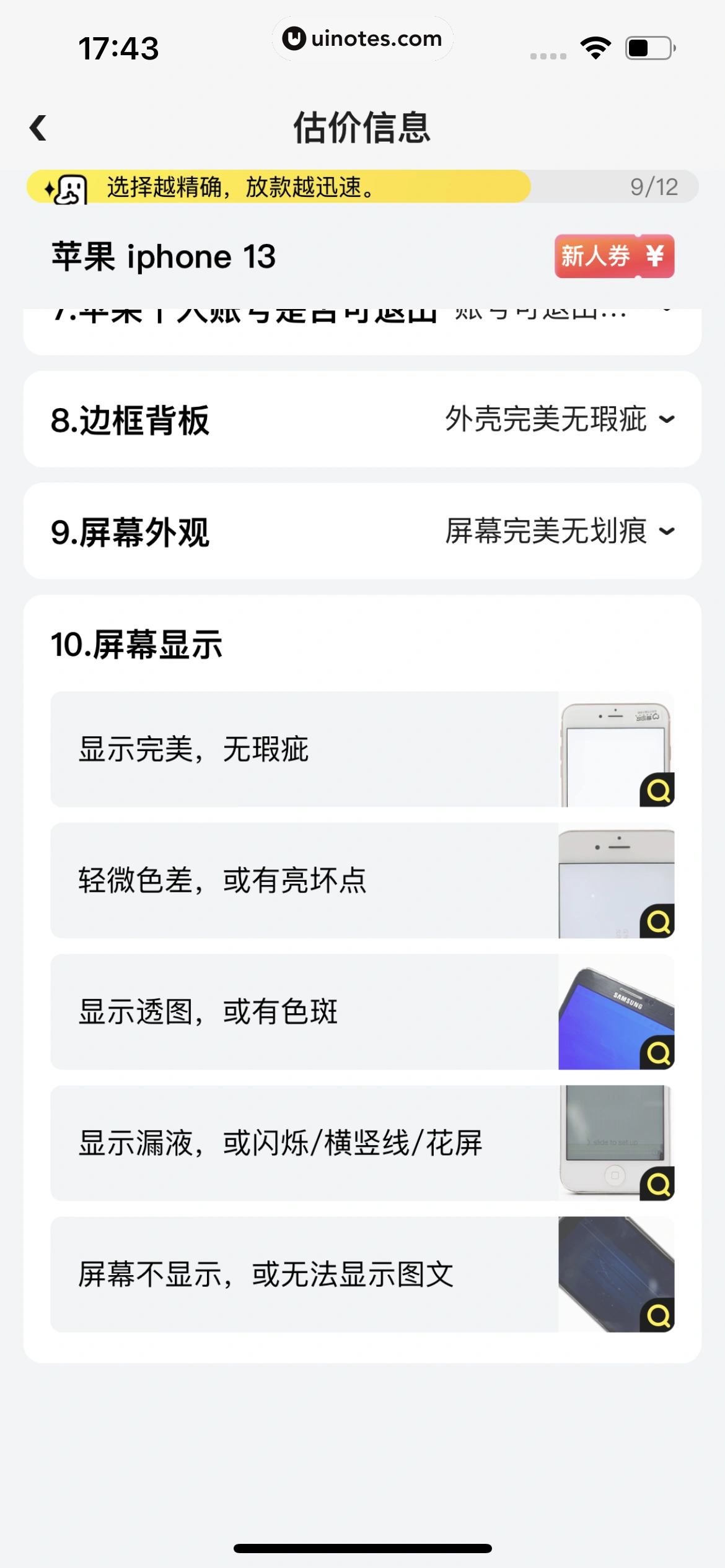Viewport: 725px width, 1568px height.
Task: Open the magnifier zoom on 显示完美 image
Action: coord(658,791)
